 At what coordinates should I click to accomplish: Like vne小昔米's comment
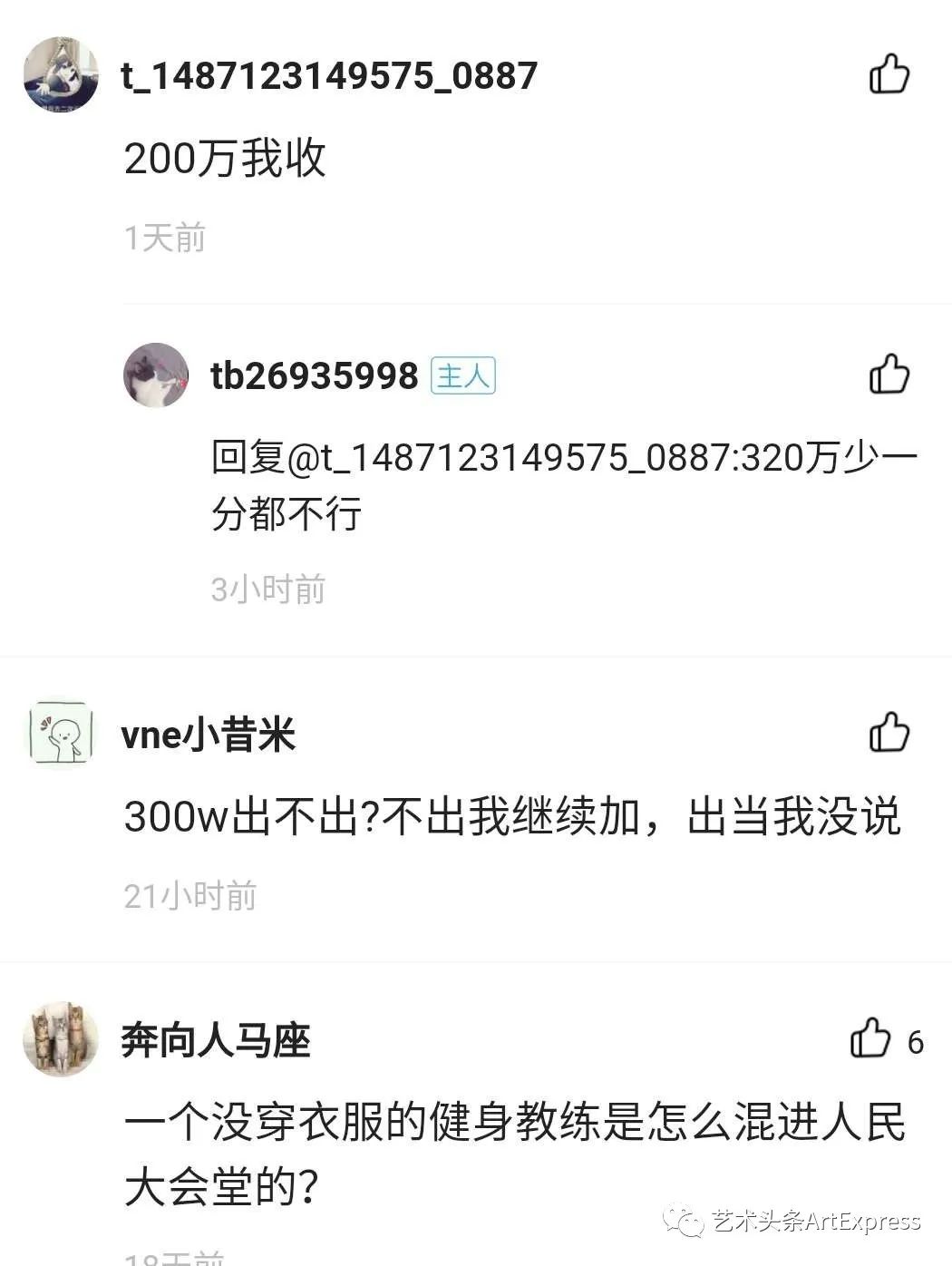click(x=889, y=733)
